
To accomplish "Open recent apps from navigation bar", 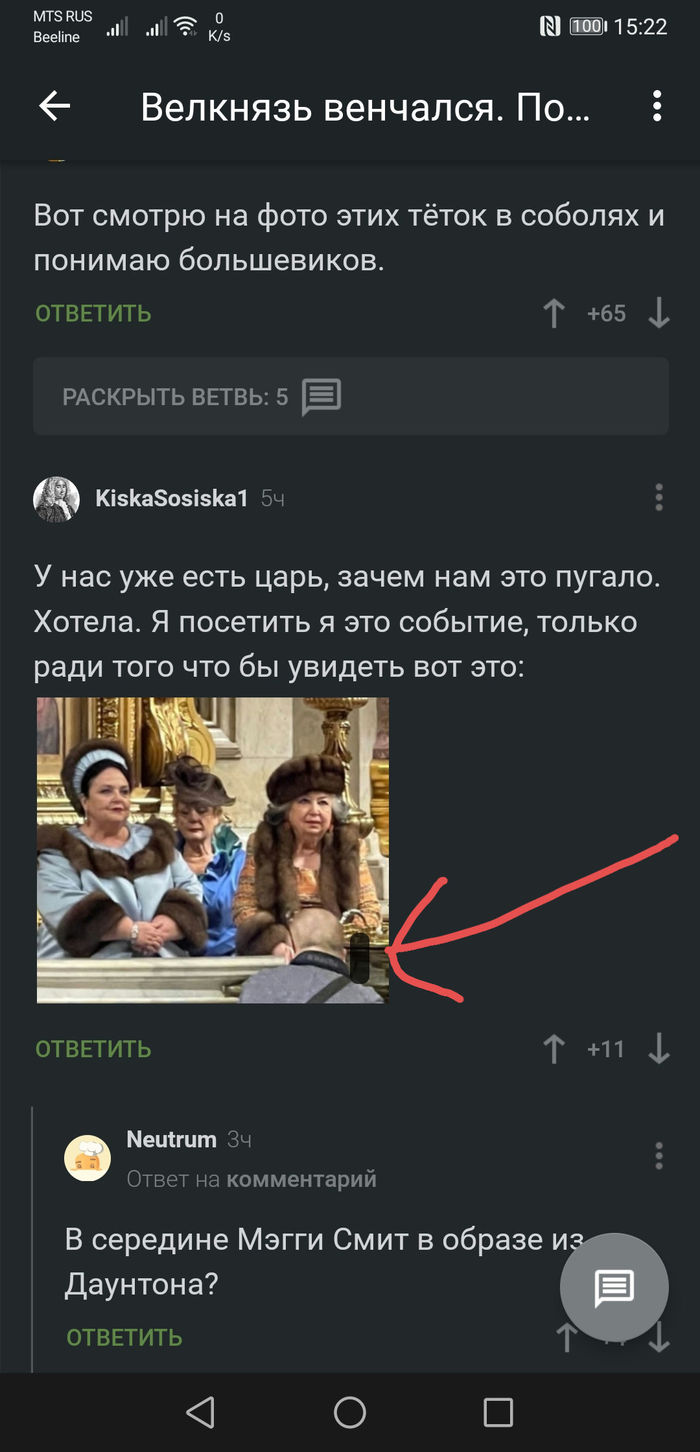I will (498, 1413).
